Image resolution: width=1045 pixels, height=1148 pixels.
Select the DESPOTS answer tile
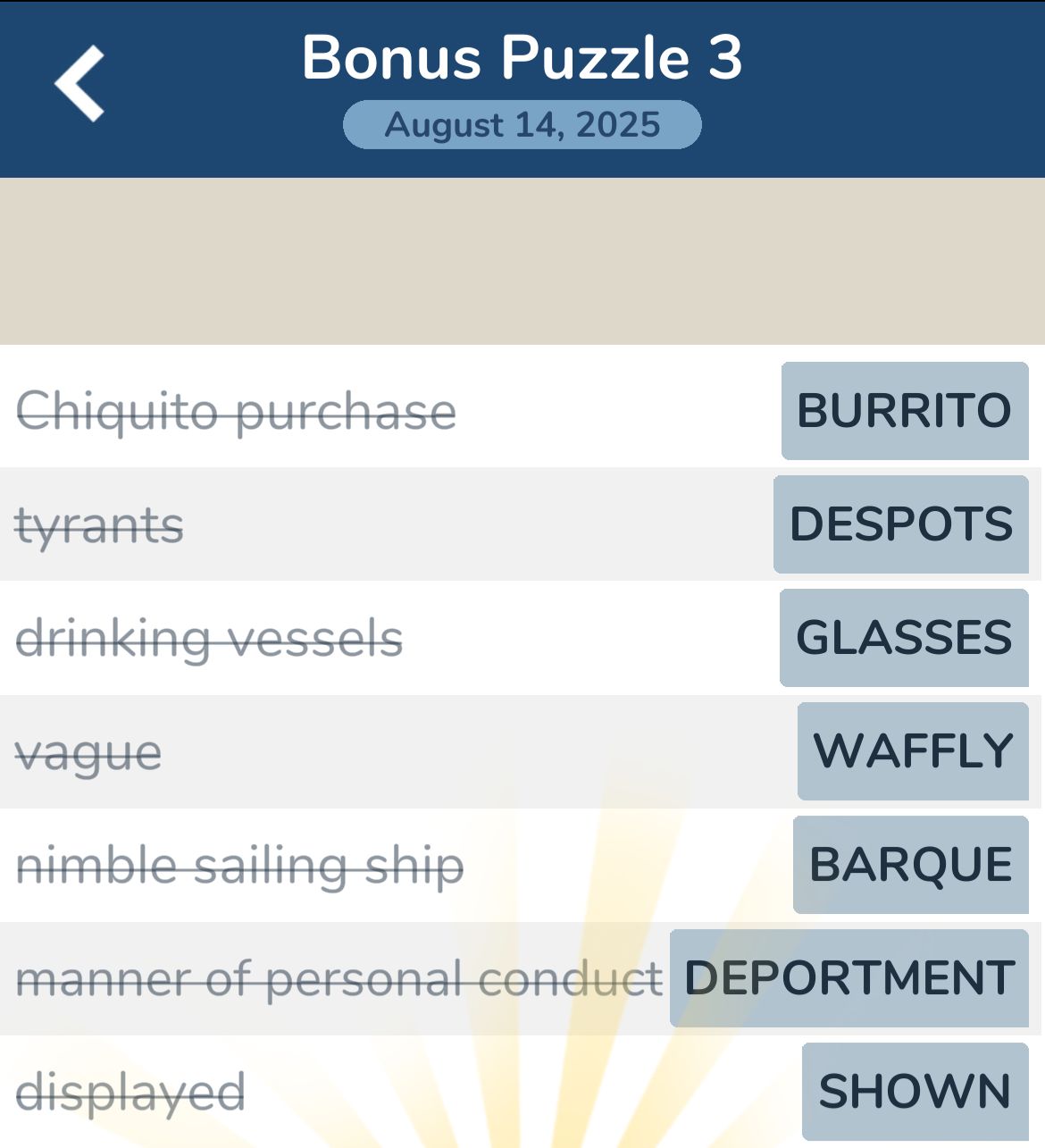[x=899, y=525]
